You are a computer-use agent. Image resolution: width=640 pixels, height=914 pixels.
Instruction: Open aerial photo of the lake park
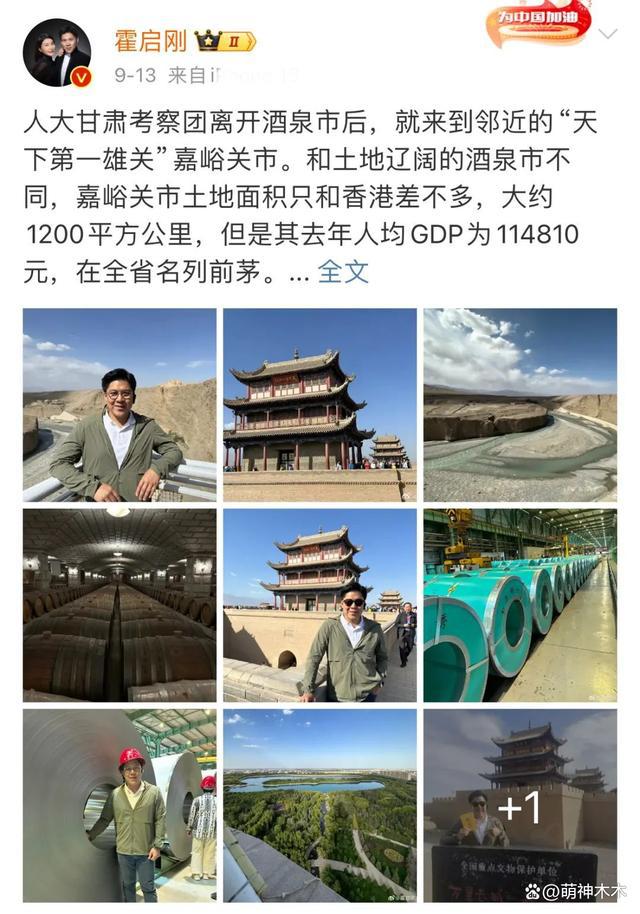(319, 805)
